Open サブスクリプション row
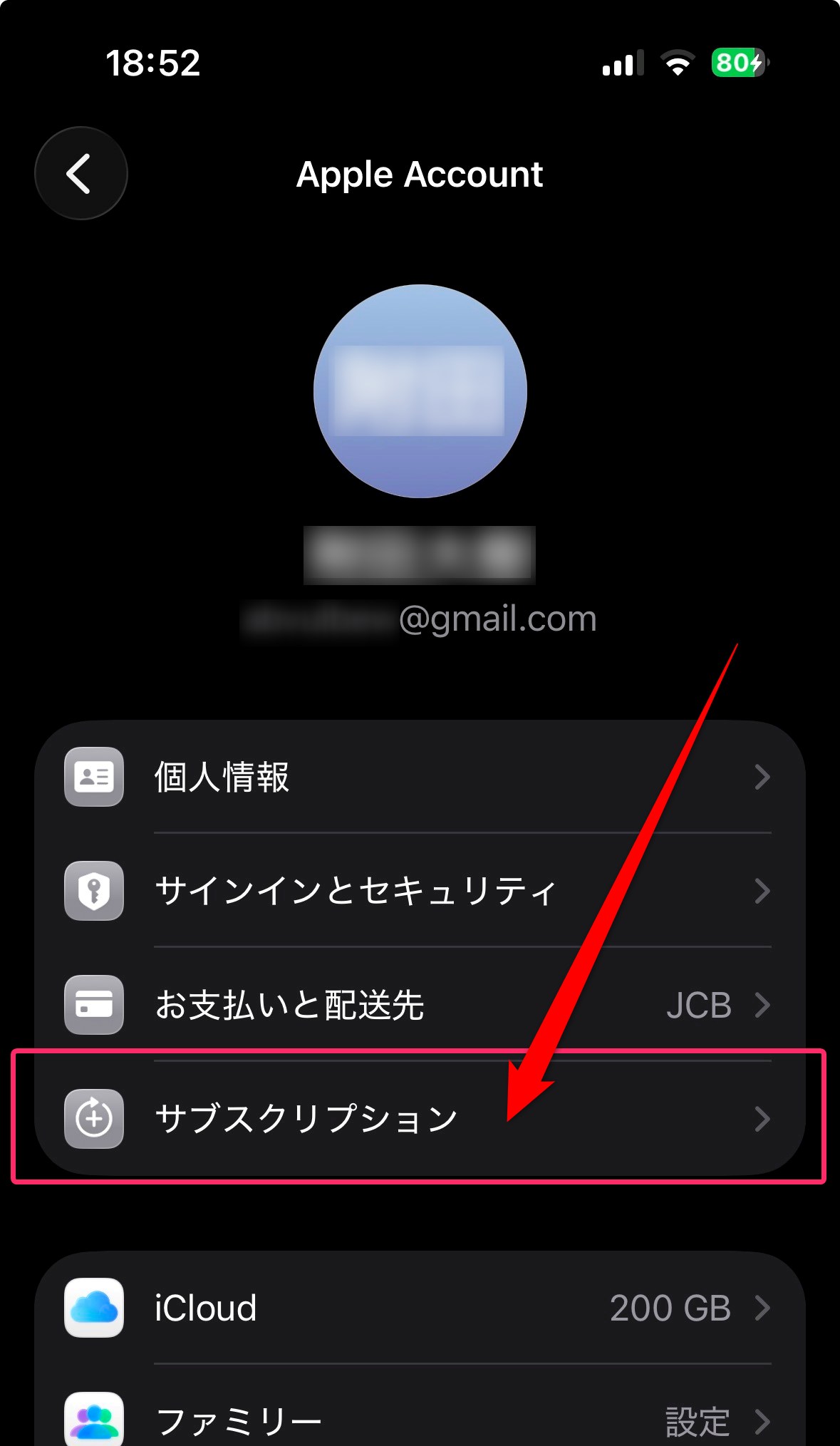The height and width of the screenshot is (1446, 840). [x=419, y=1119]
